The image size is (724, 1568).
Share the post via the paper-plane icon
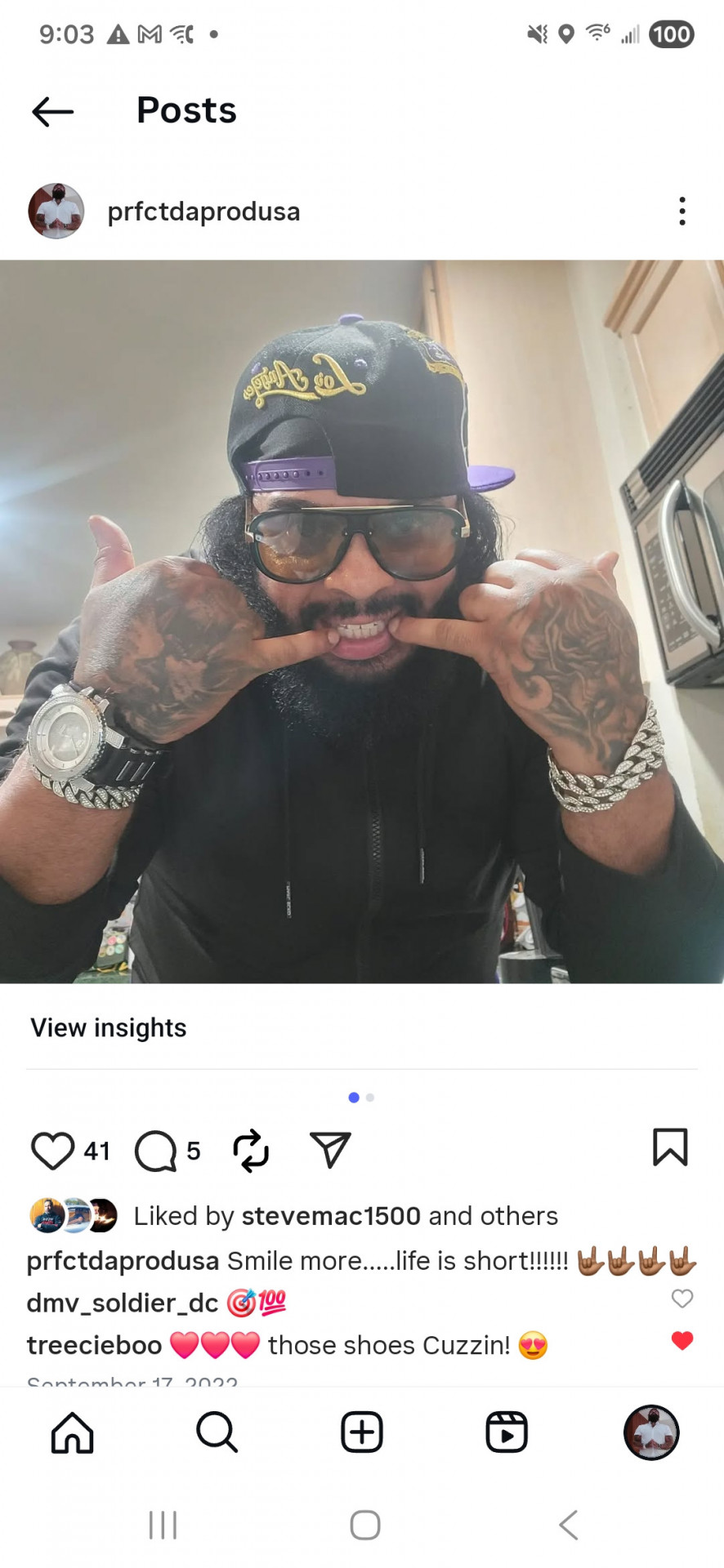click(x=331, y=1150)
